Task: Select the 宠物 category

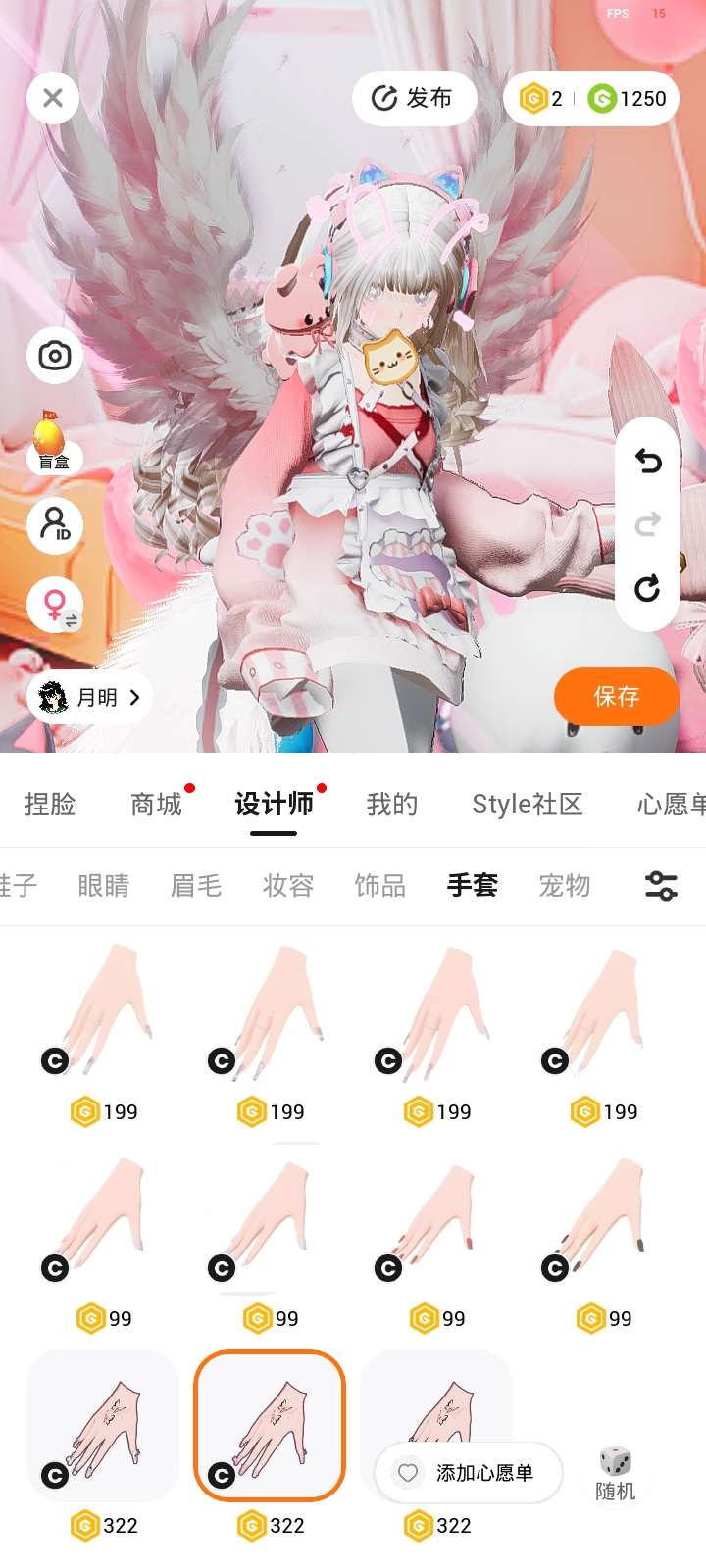Action: [565, 886]
